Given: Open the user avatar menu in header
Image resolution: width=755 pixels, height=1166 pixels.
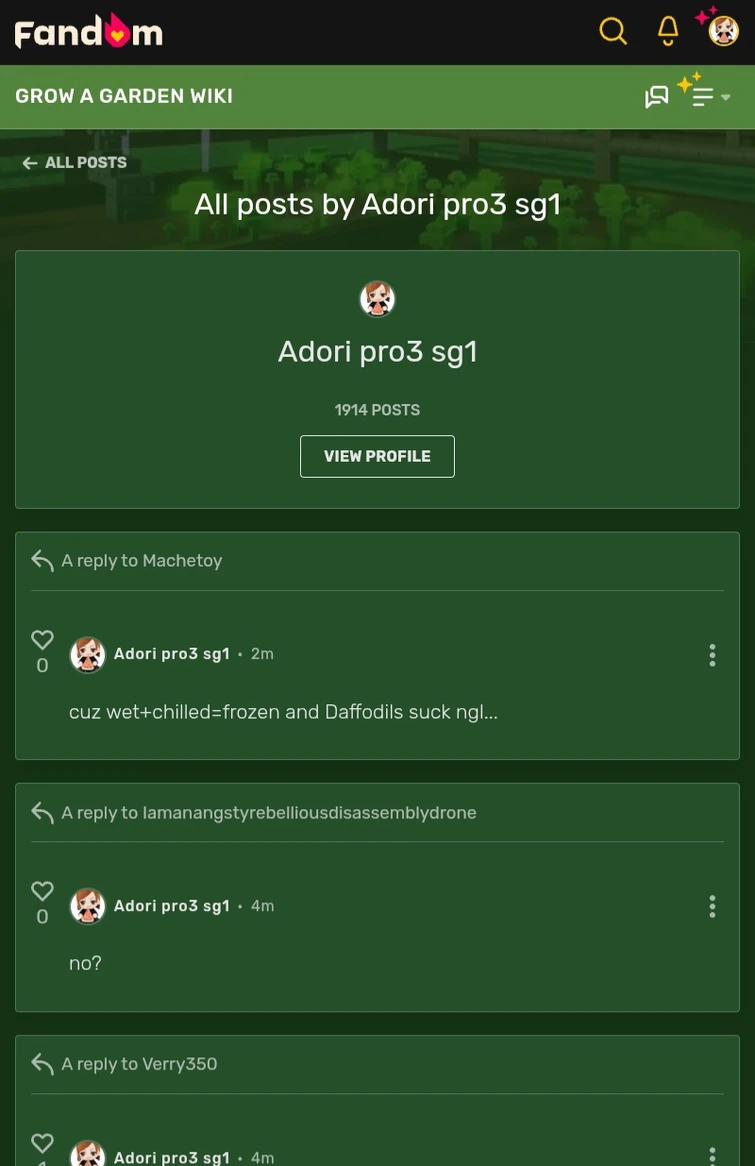Looking at the screenshot, I should click(x=723, y=31).
